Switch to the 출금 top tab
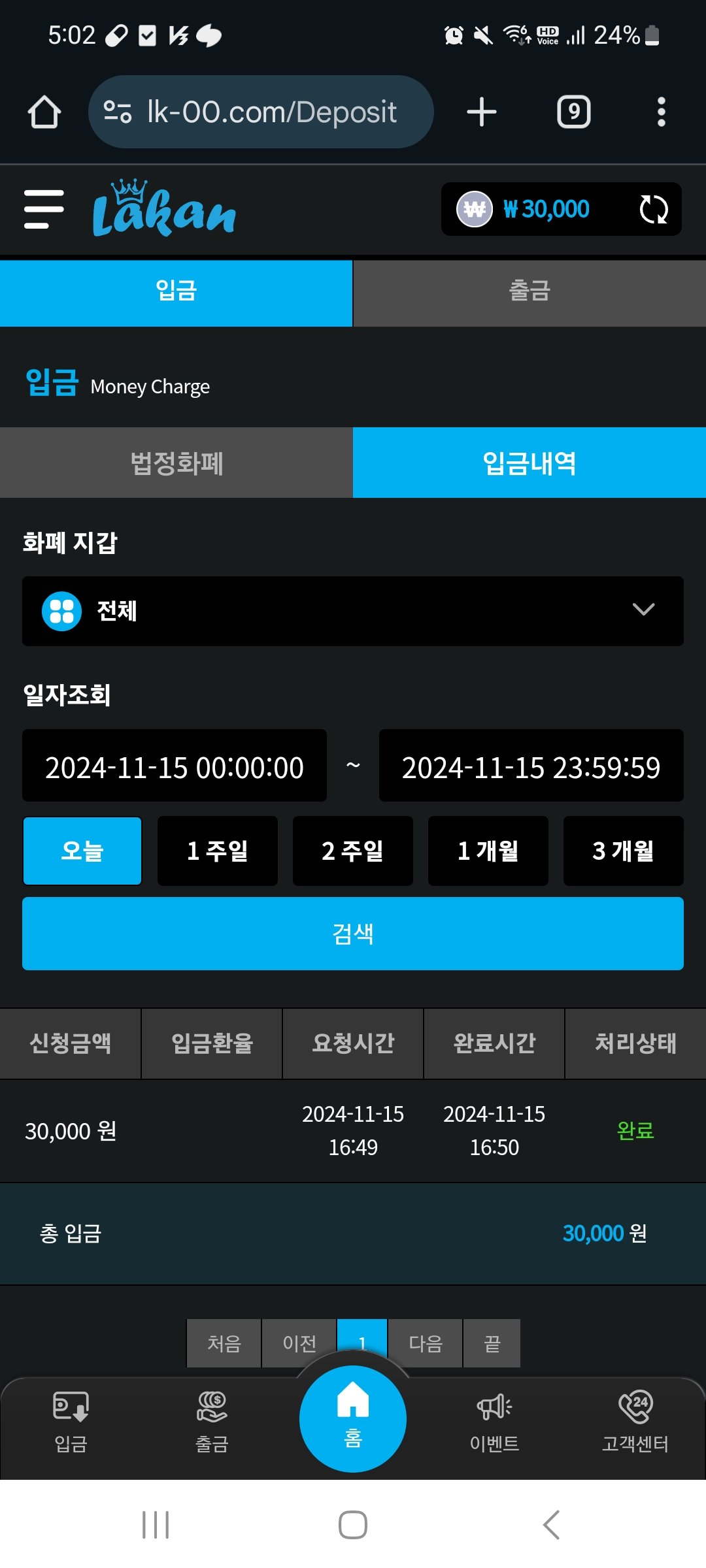Screen dimensions: 706x1568 pos(529,291)
